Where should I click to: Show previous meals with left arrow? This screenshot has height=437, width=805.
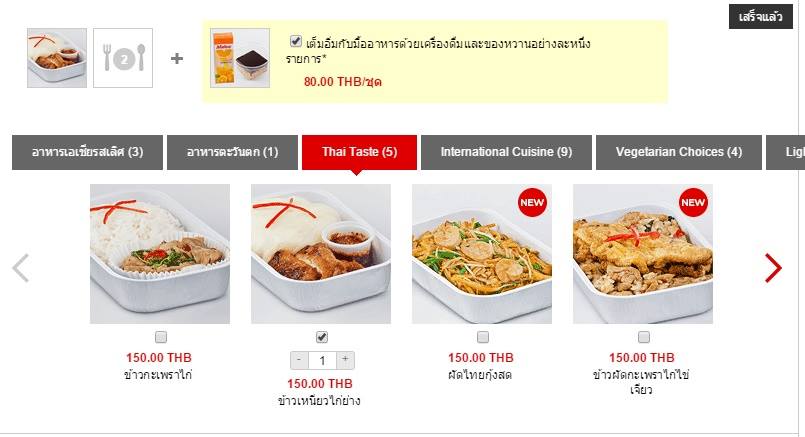[21, 268]
